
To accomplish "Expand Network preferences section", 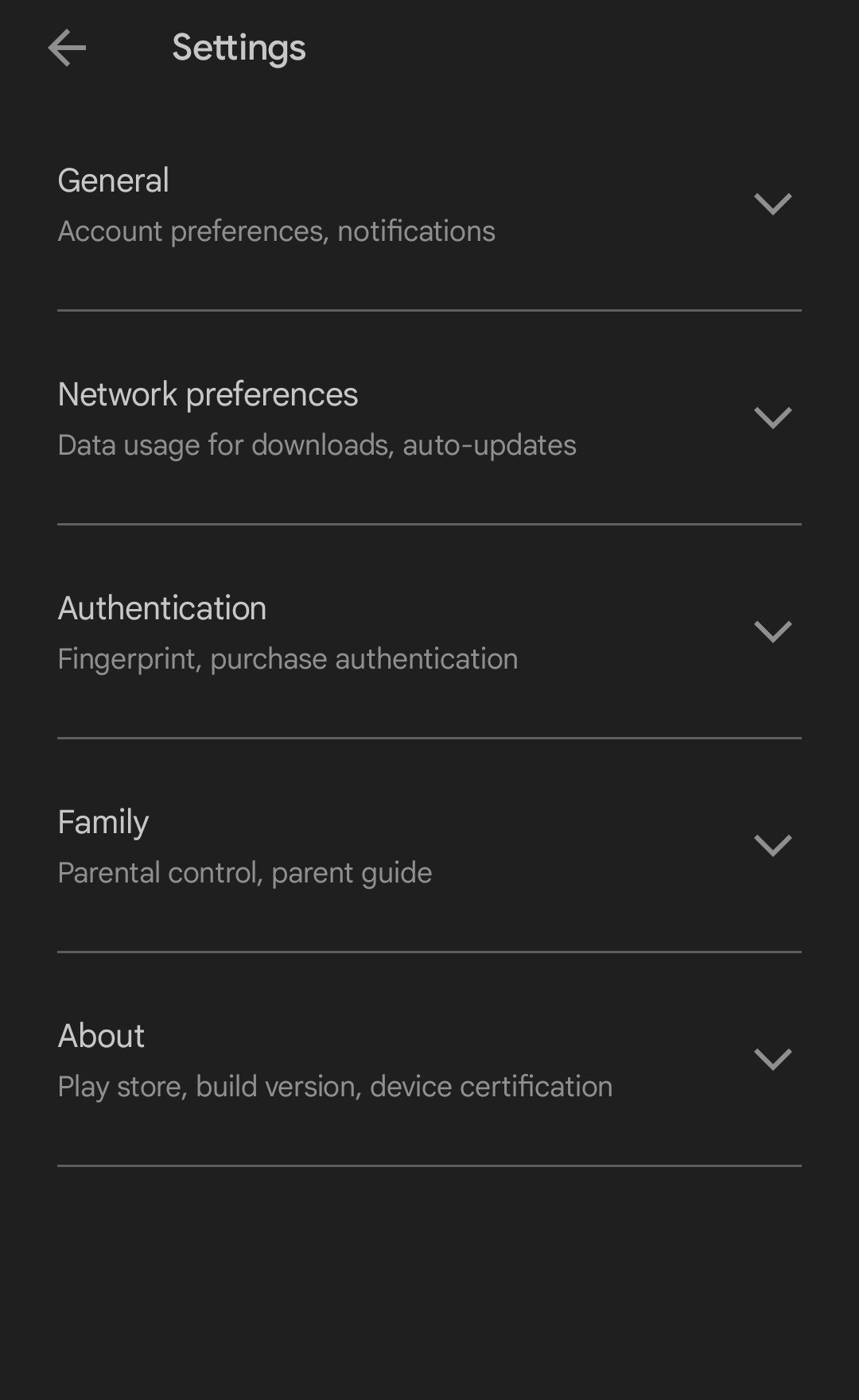I will pyautogui.click(x=772, y=418).
